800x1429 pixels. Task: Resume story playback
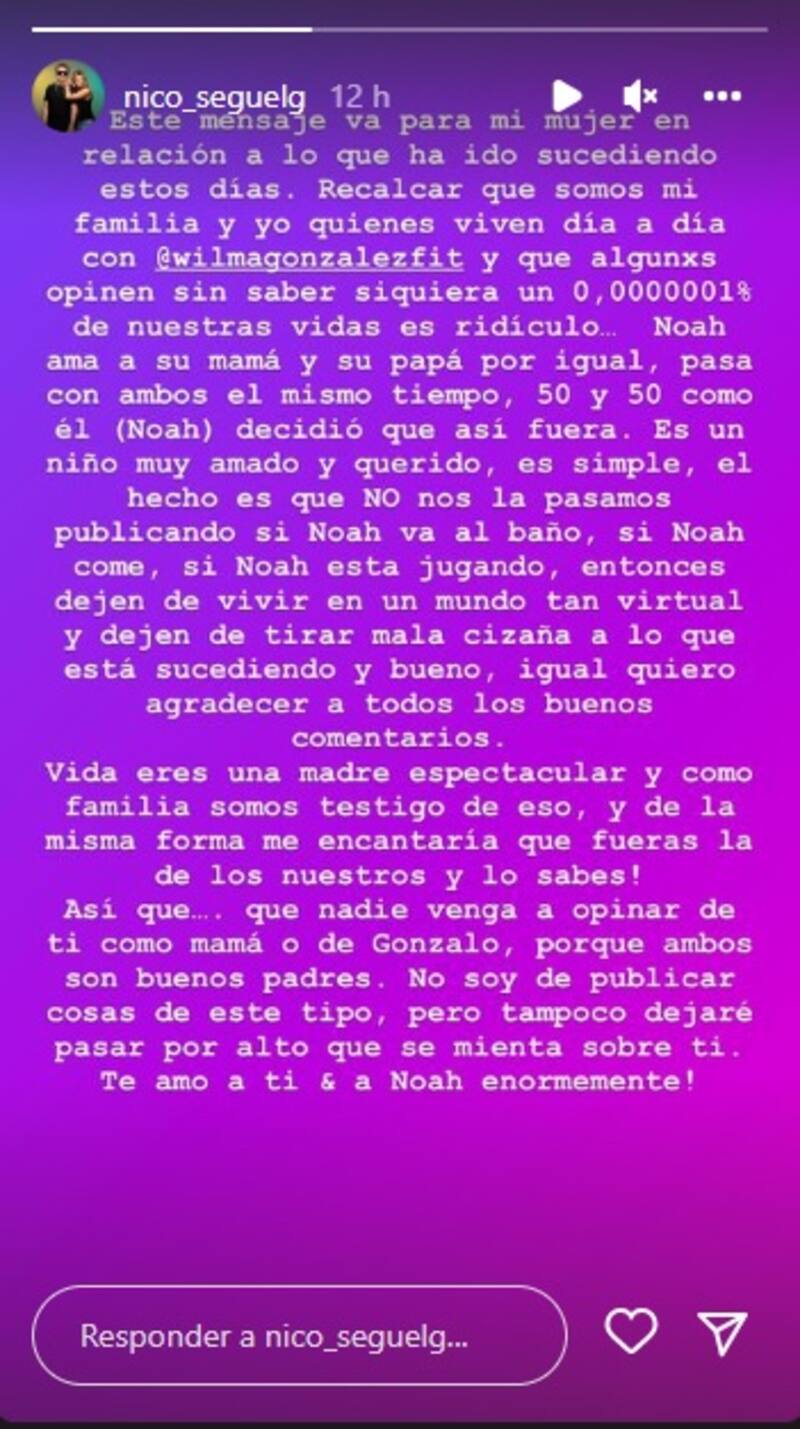point(566,96)
